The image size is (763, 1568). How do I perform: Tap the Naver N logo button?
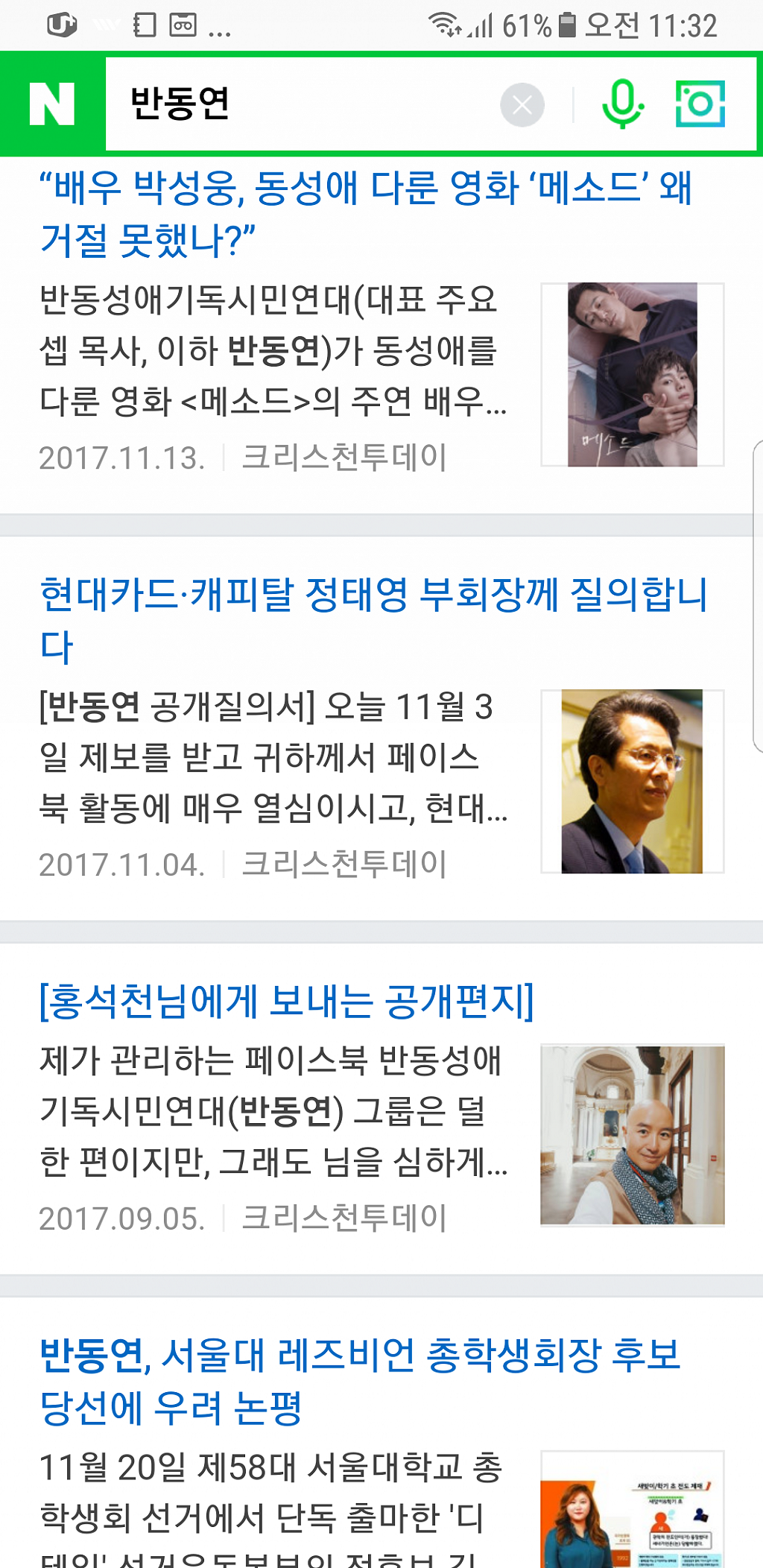click(x=52, y=104)
